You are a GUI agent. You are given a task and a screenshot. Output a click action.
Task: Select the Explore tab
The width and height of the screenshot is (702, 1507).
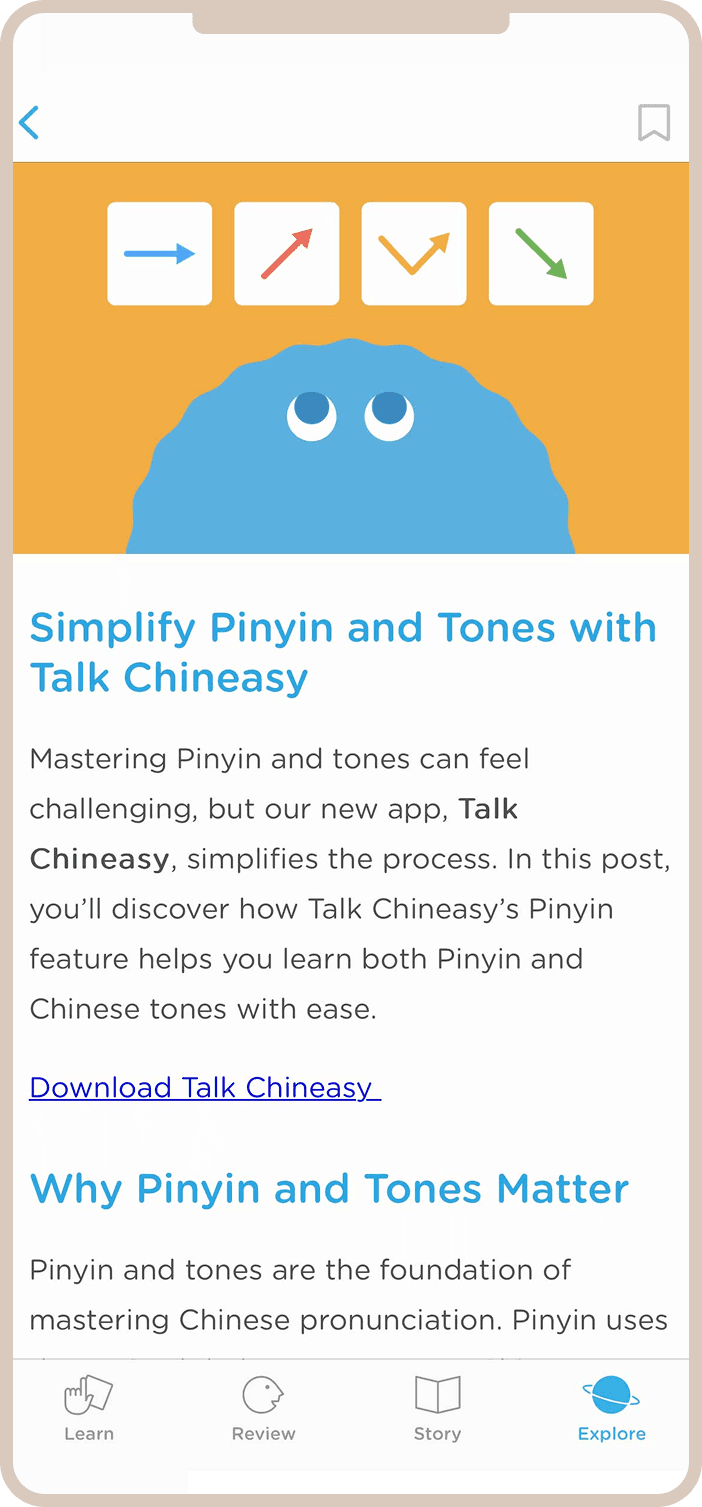click(611, 1408)
